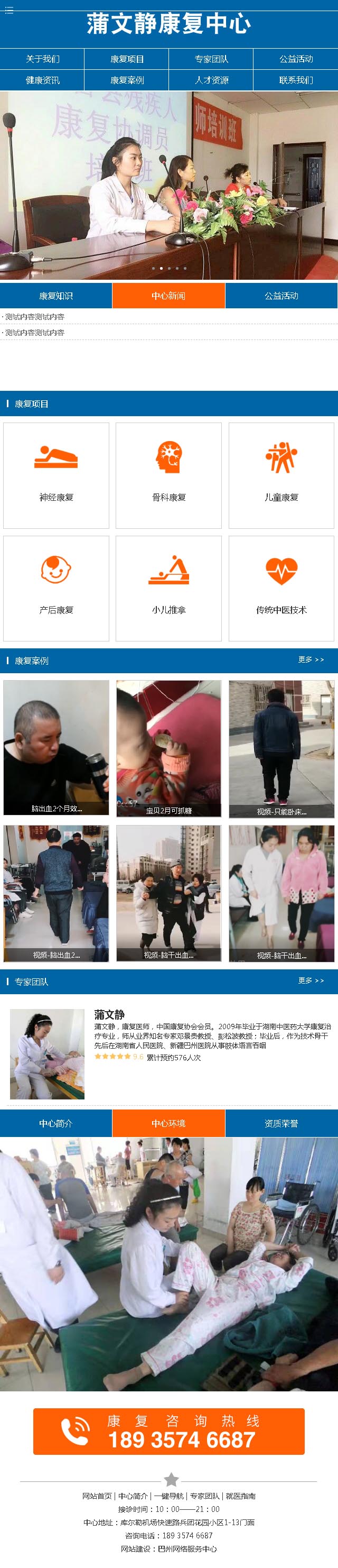Open case 脑出血2个月效...
338x1568 pixels.
(x=56, y=748)
